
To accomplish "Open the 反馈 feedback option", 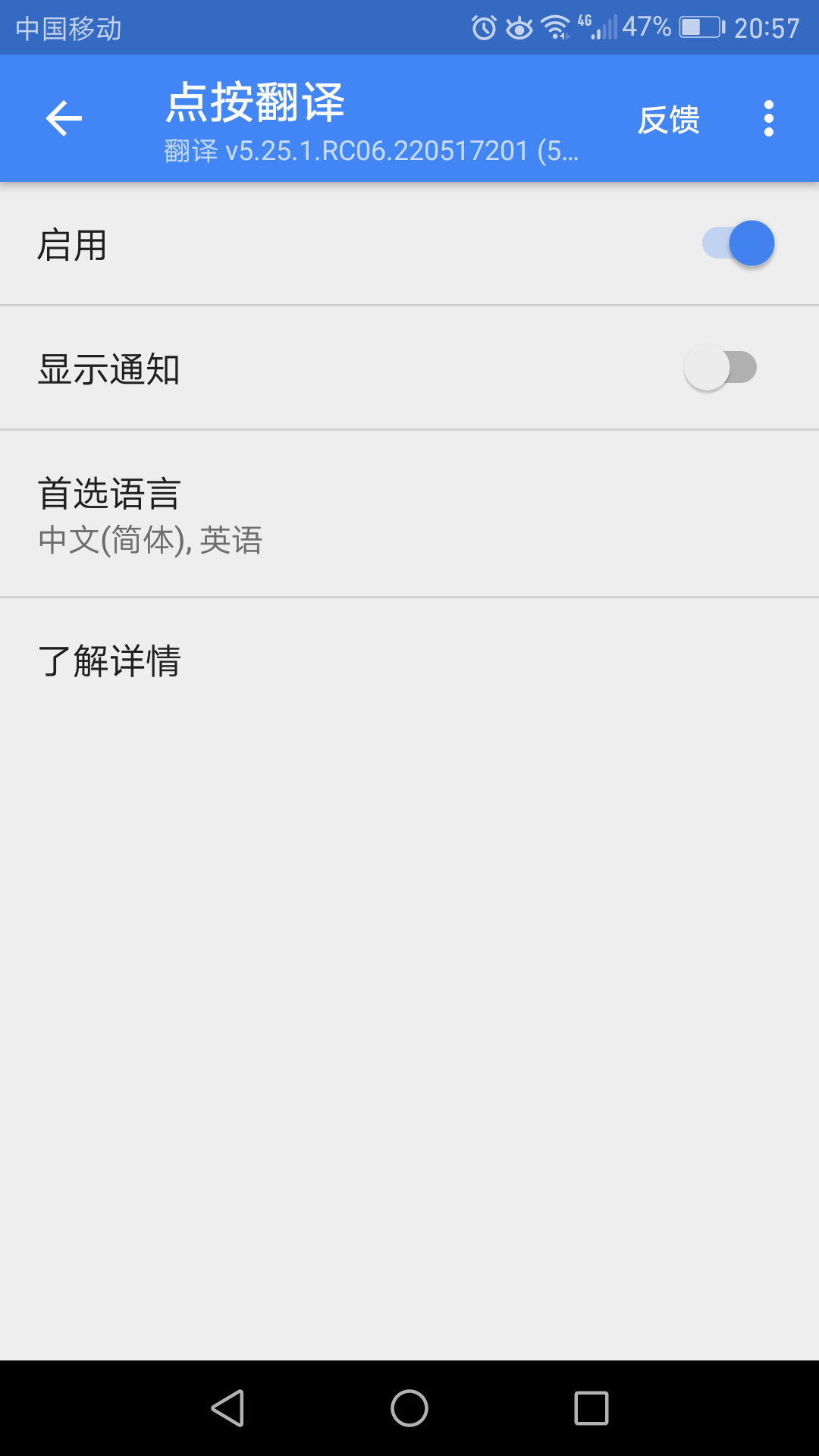I will click(x=668, y=120).
